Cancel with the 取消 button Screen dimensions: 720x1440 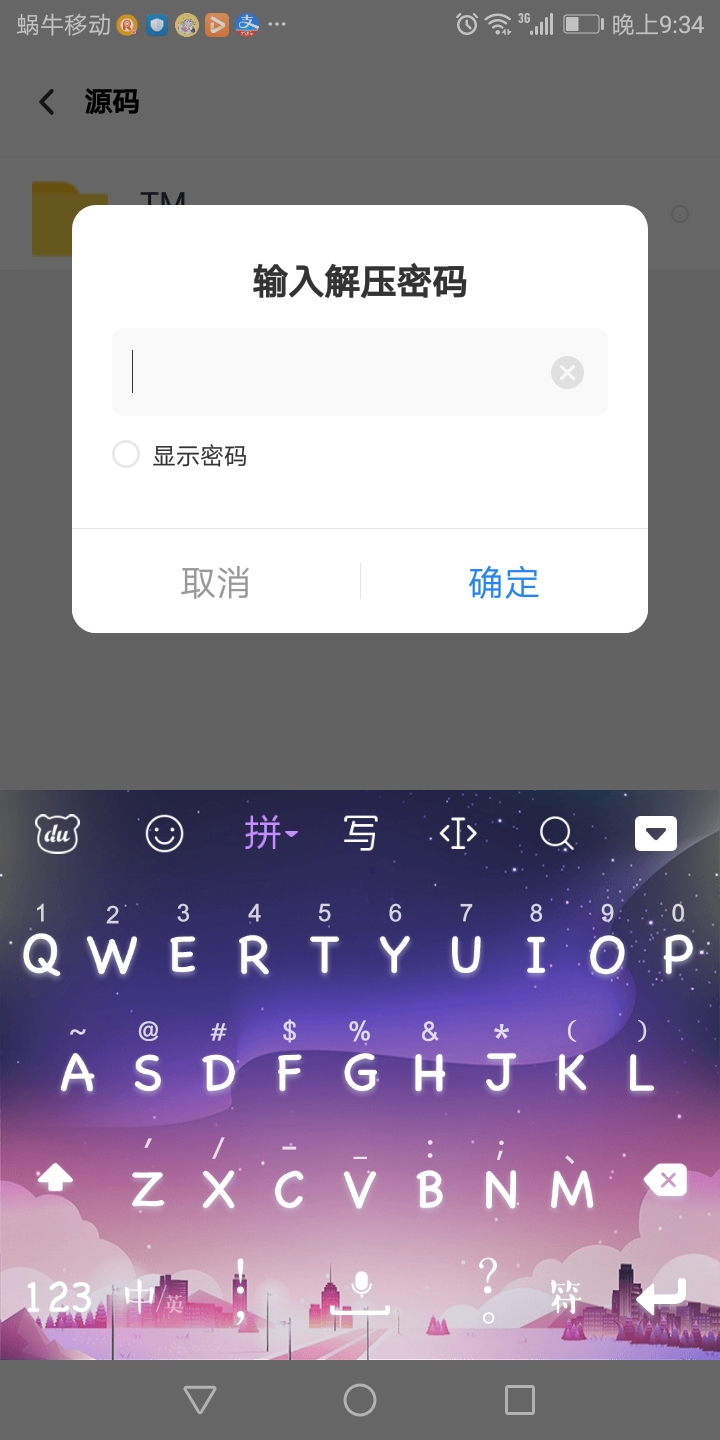pos(215,582)
